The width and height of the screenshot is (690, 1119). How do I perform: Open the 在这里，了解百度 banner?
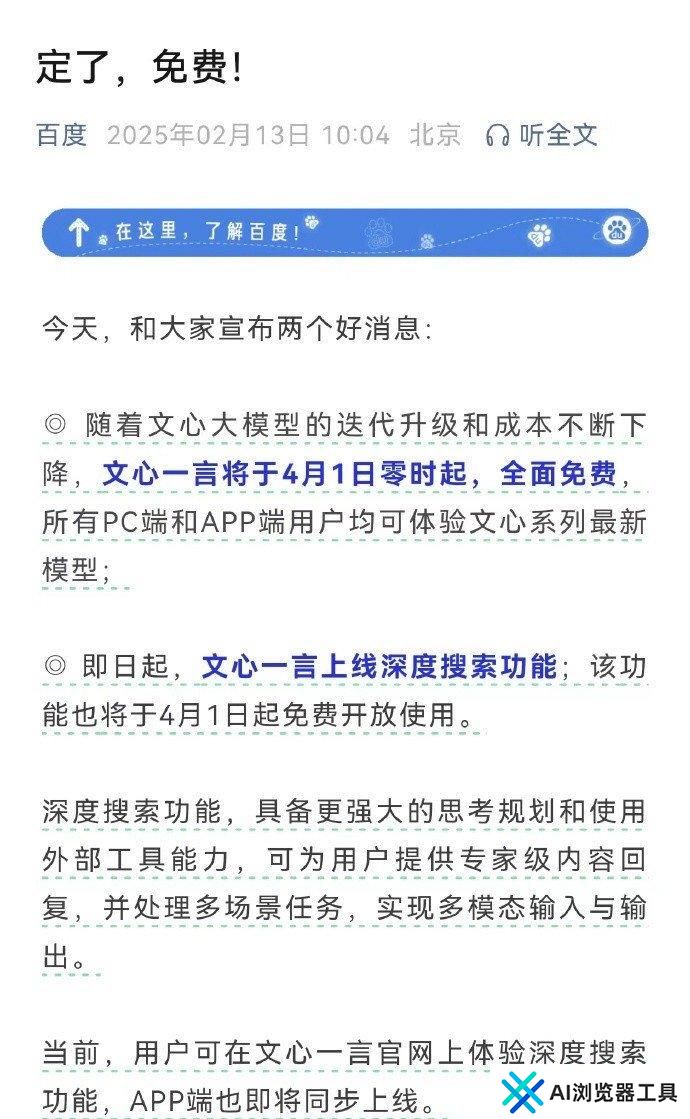click(344, 232)
